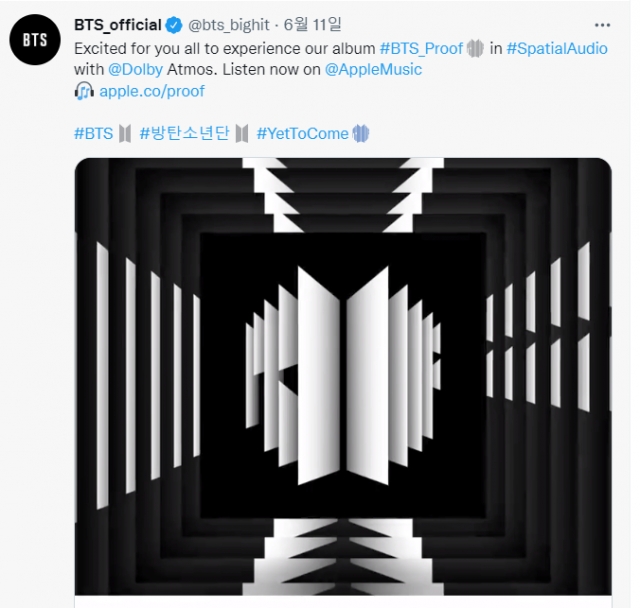The height and width of the screenshot is (608, 640).
Task: Open the #방탄소년단 hashtag
Action: (185, 134)
